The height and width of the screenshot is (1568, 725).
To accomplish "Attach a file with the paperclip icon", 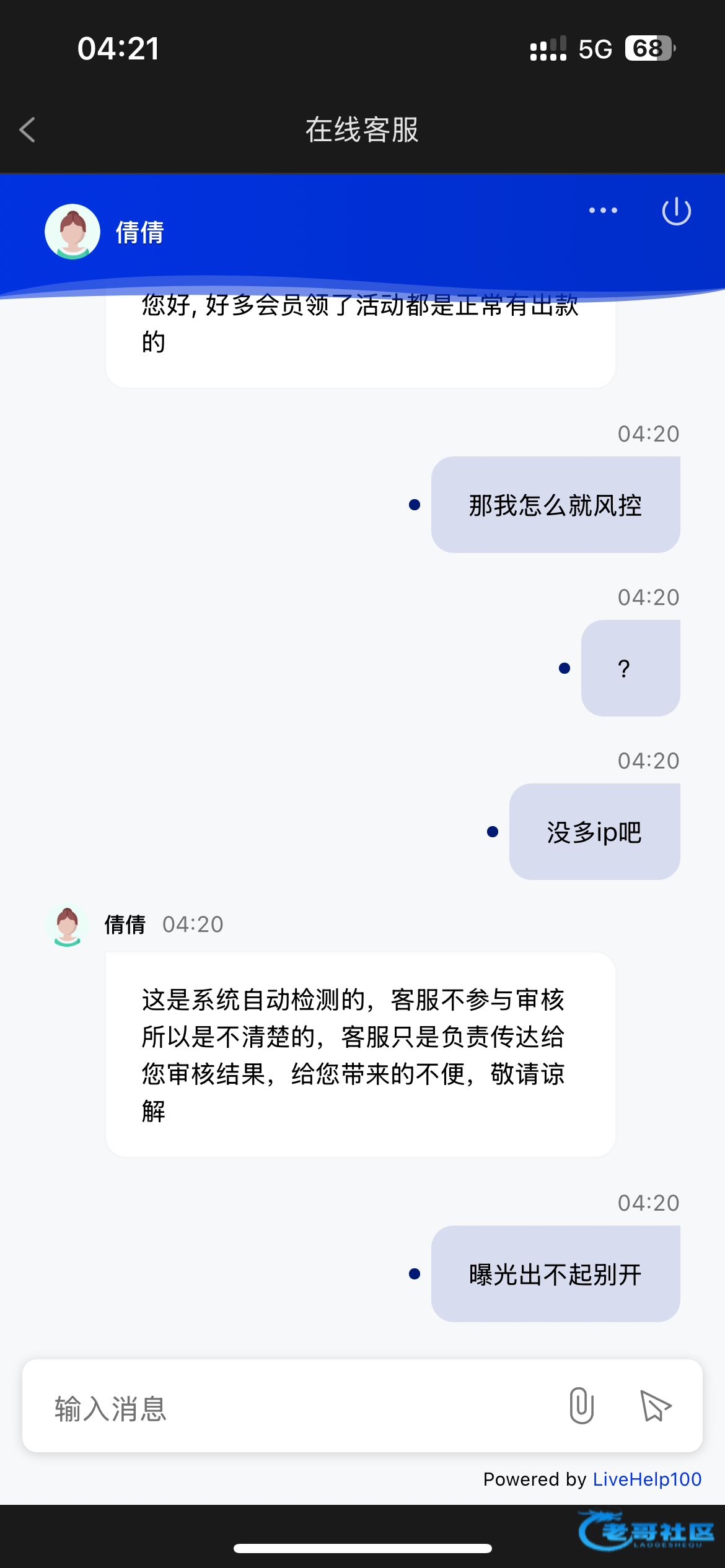I will tap(581, 1406).
